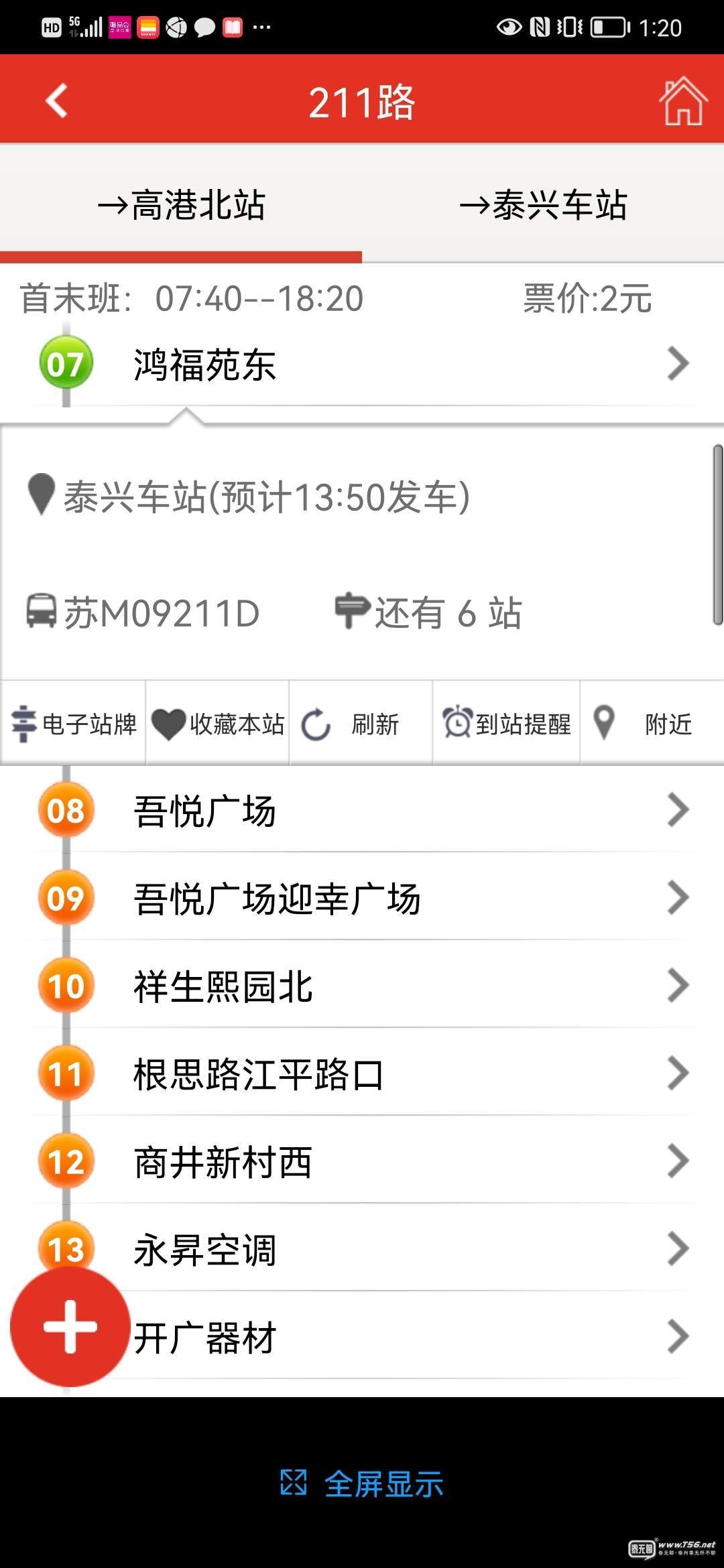The image size is (724, 1568).
Task: Tap the red plus floating button
Action: point(70,1327)
